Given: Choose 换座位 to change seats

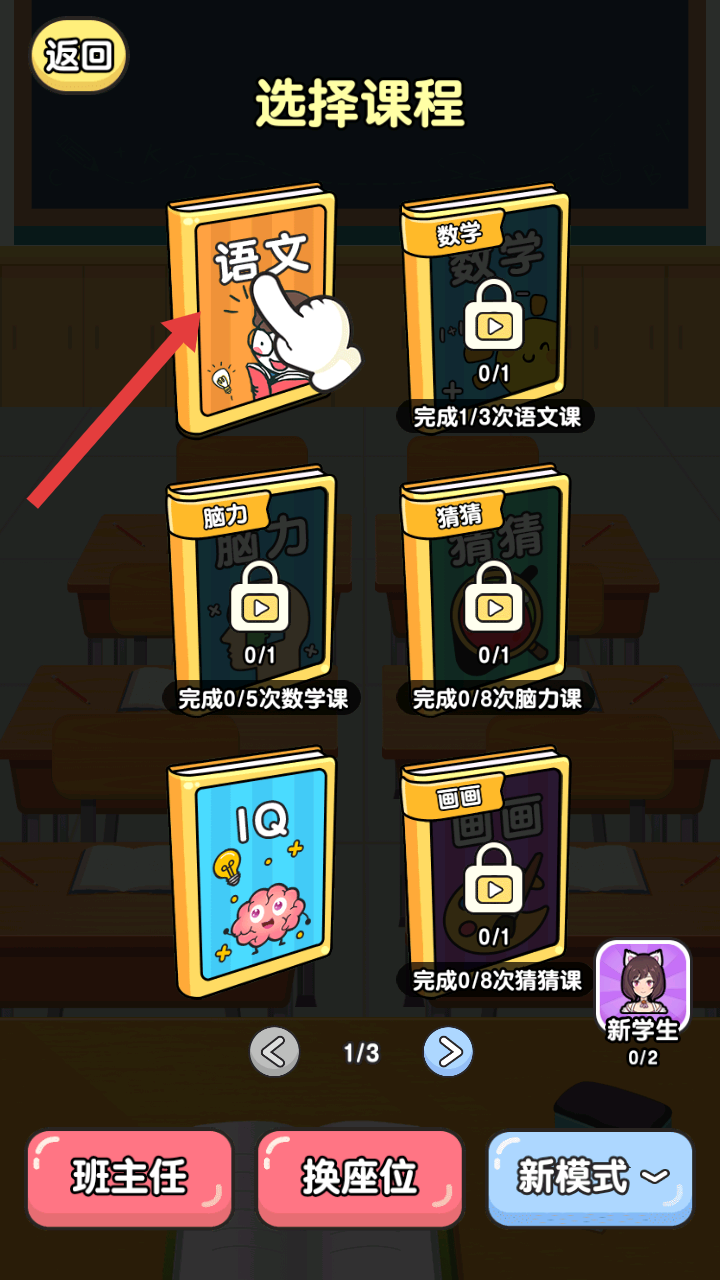Looking at the screenshot, I should [361, 1178].
